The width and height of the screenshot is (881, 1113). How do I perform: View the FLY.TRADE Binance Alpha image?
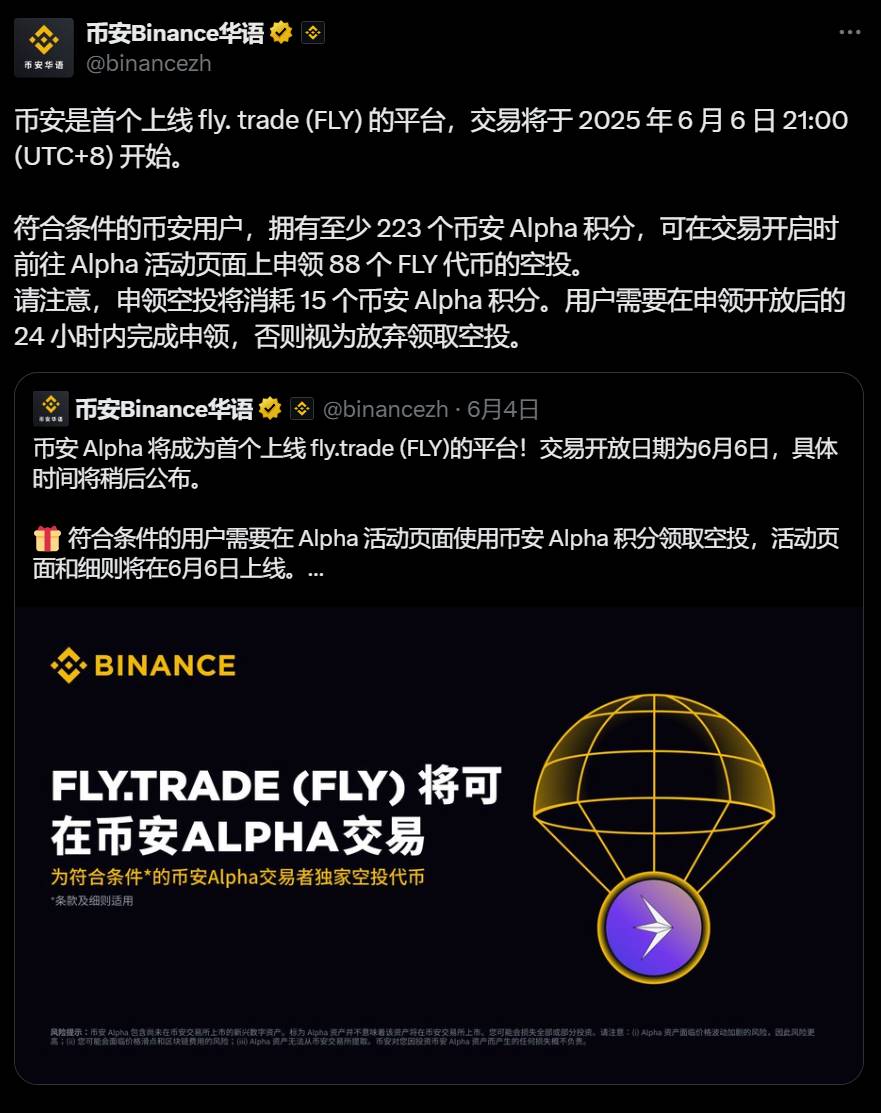[x=438, y=840]
